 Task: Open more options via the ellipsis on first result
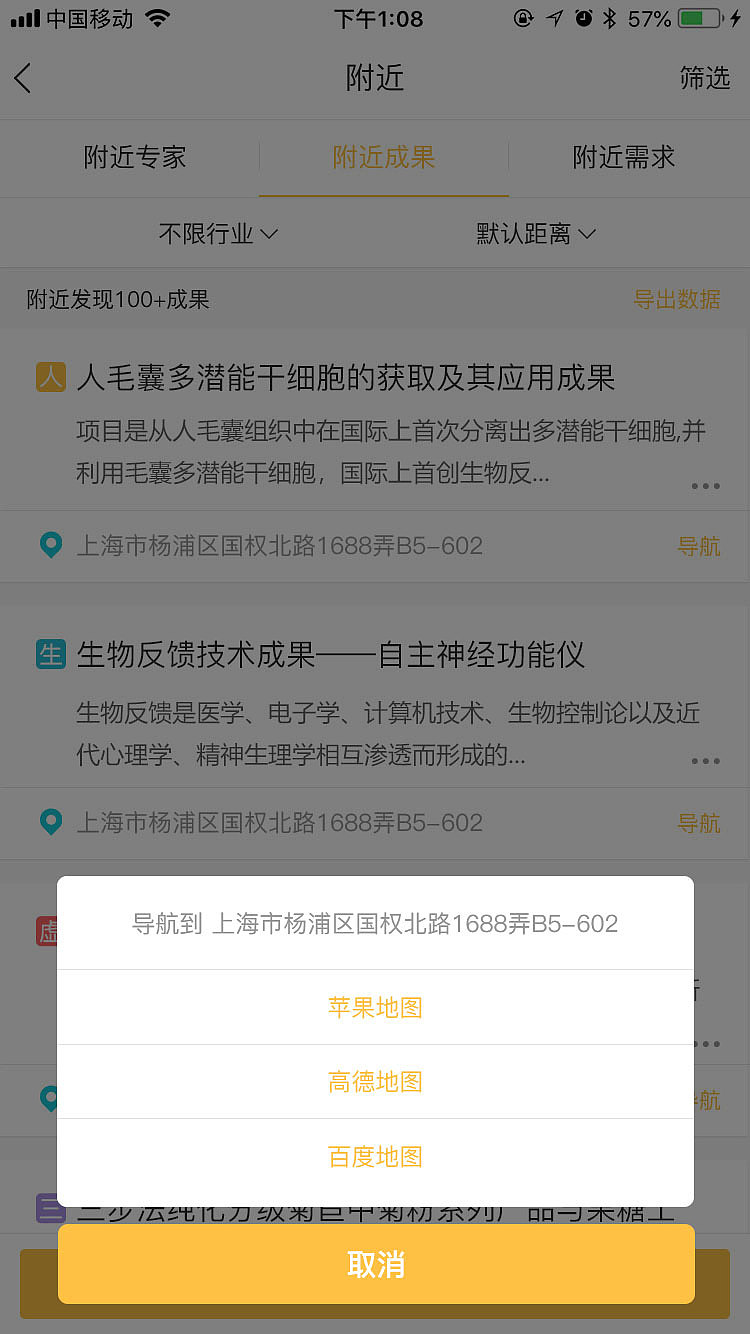706,486
